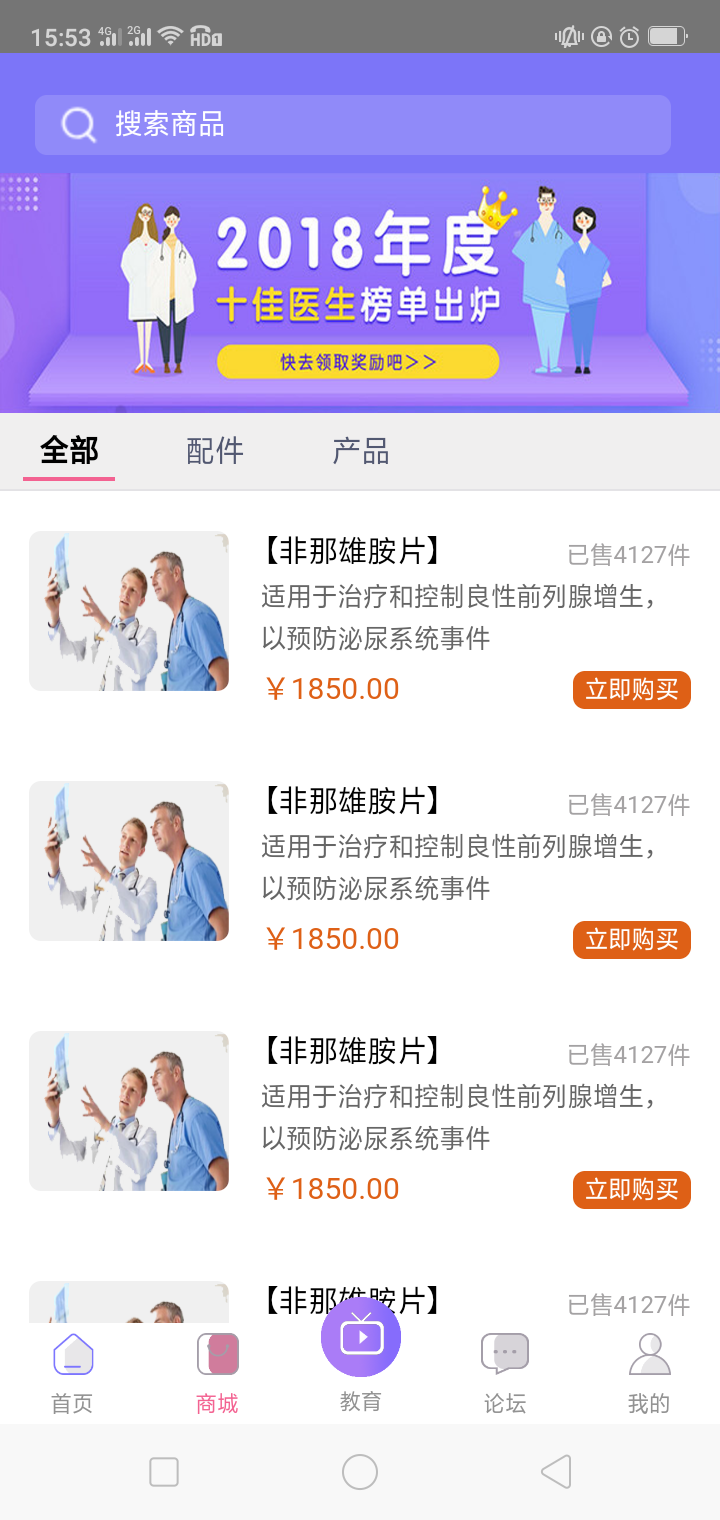The height and width of the screenshot is (1520, 720).
Task: Switch to the 配件 category tab
Action: (x=215, y=451)
